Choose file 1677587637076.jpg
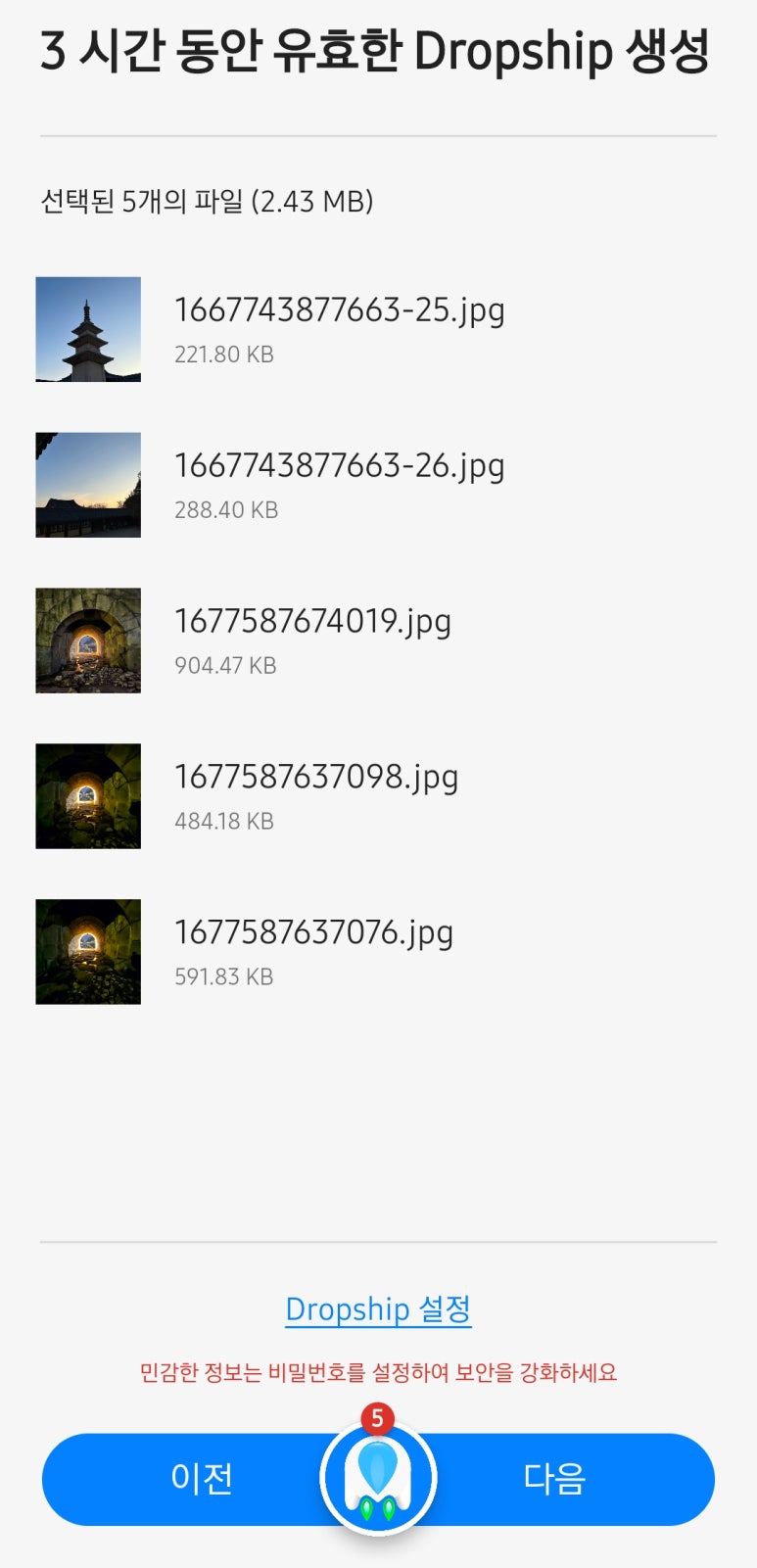The width and height of the screenshot is (757, 1568). (x=378, y=952)
